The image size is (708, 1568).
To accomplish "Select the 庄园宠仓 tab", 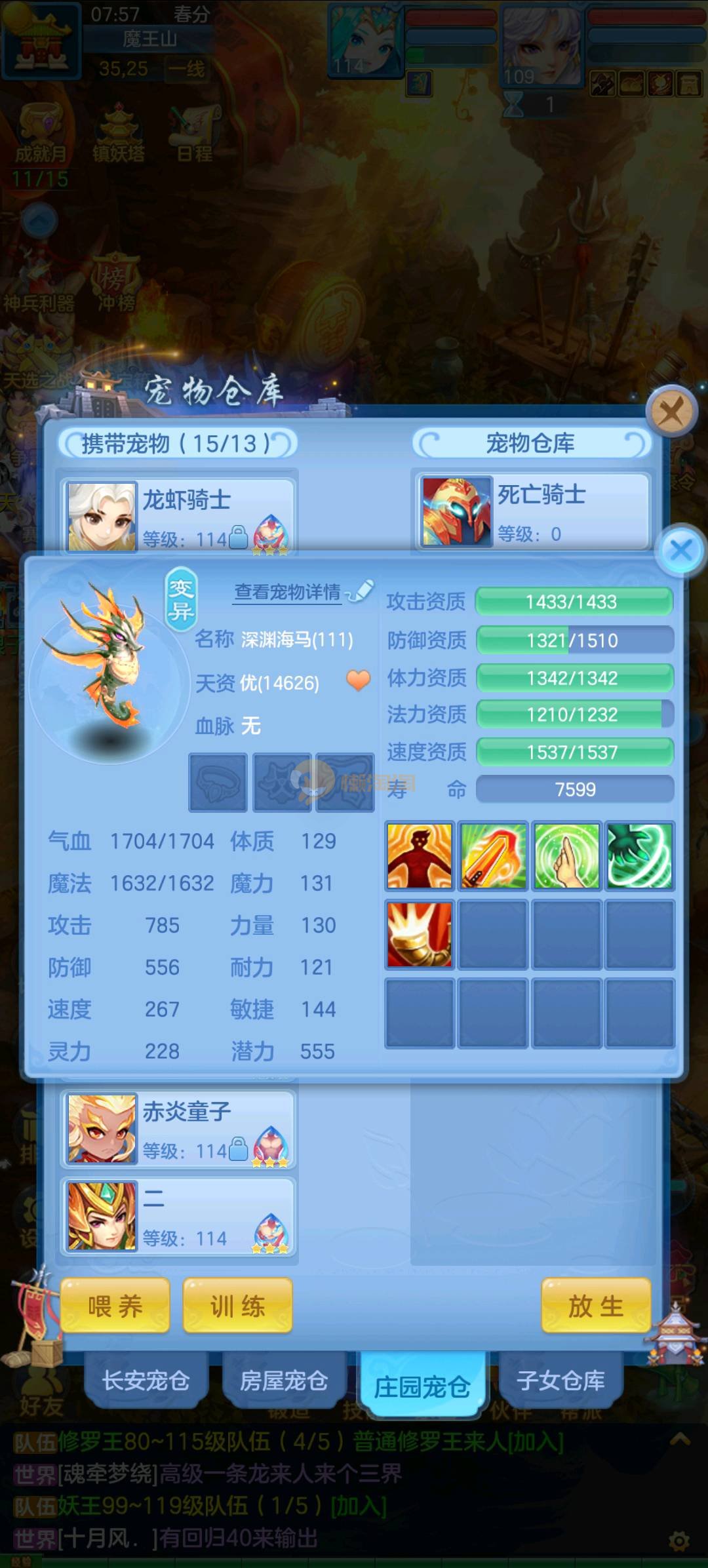I will (x=422, y=1386).
